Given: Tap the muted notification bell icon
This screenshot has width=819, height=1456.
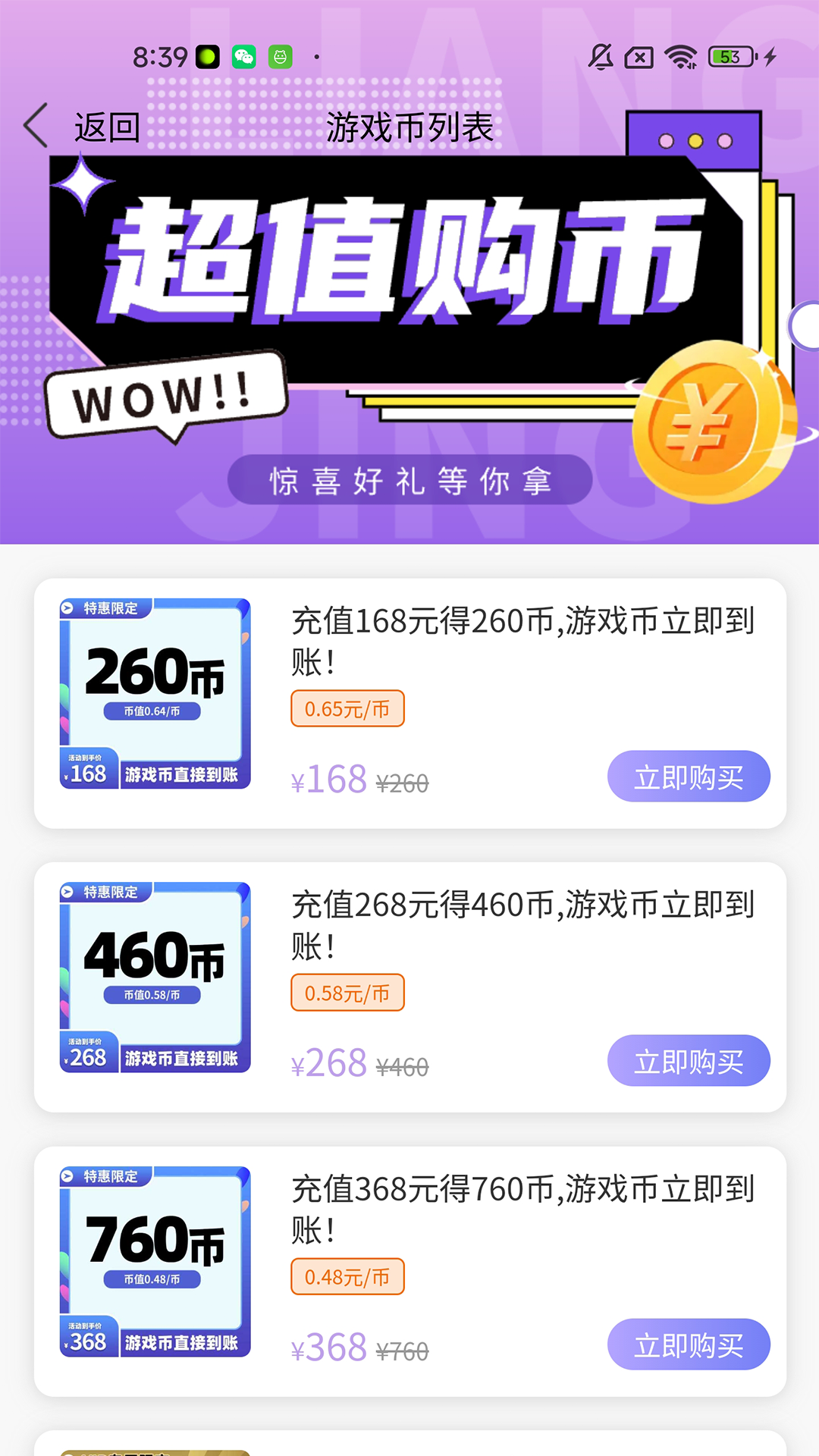Looking at the screenshot, I should point(601,55).
